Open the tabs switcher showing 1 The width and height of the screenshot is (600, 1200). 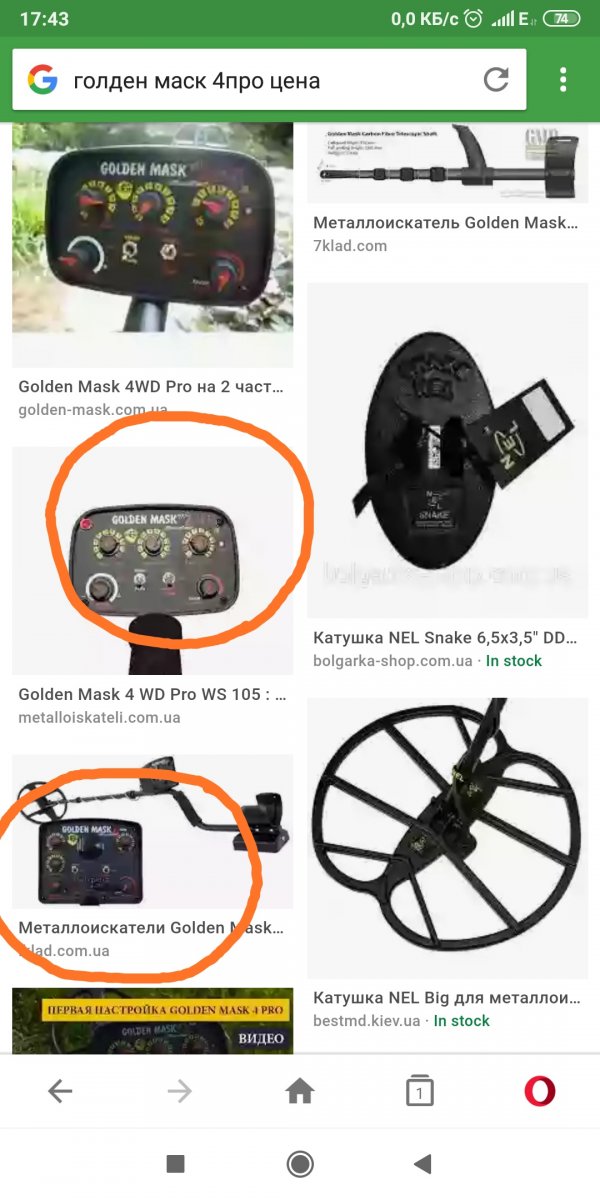tap(420, 1091)
